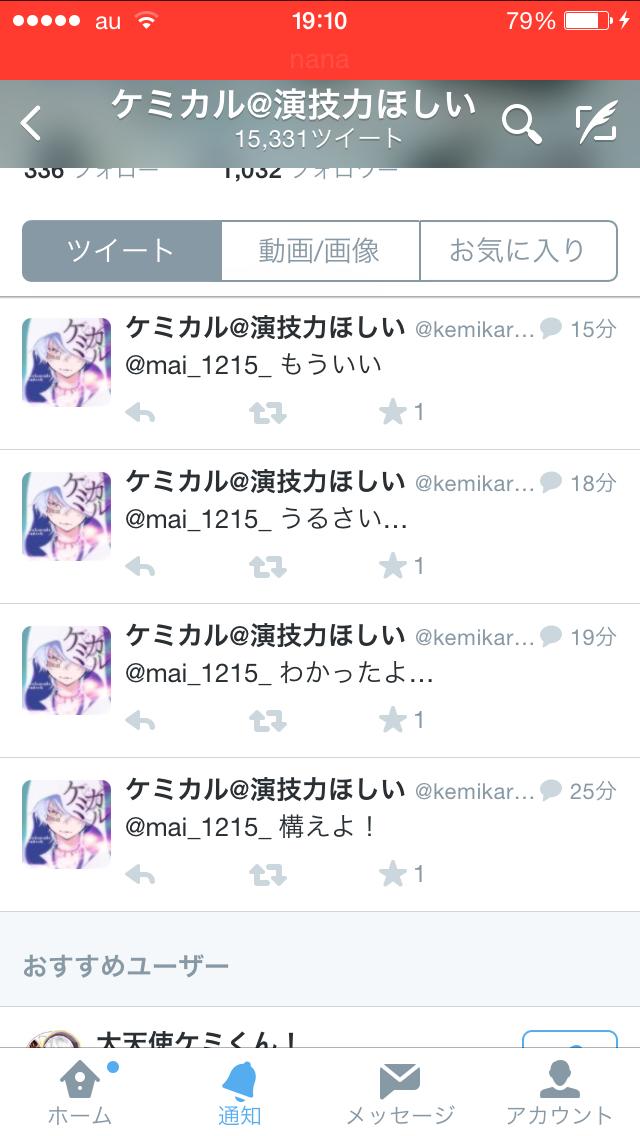Follow the suggested user 大天使ケミくん
640x1136 pixels.
[570, 1040]
